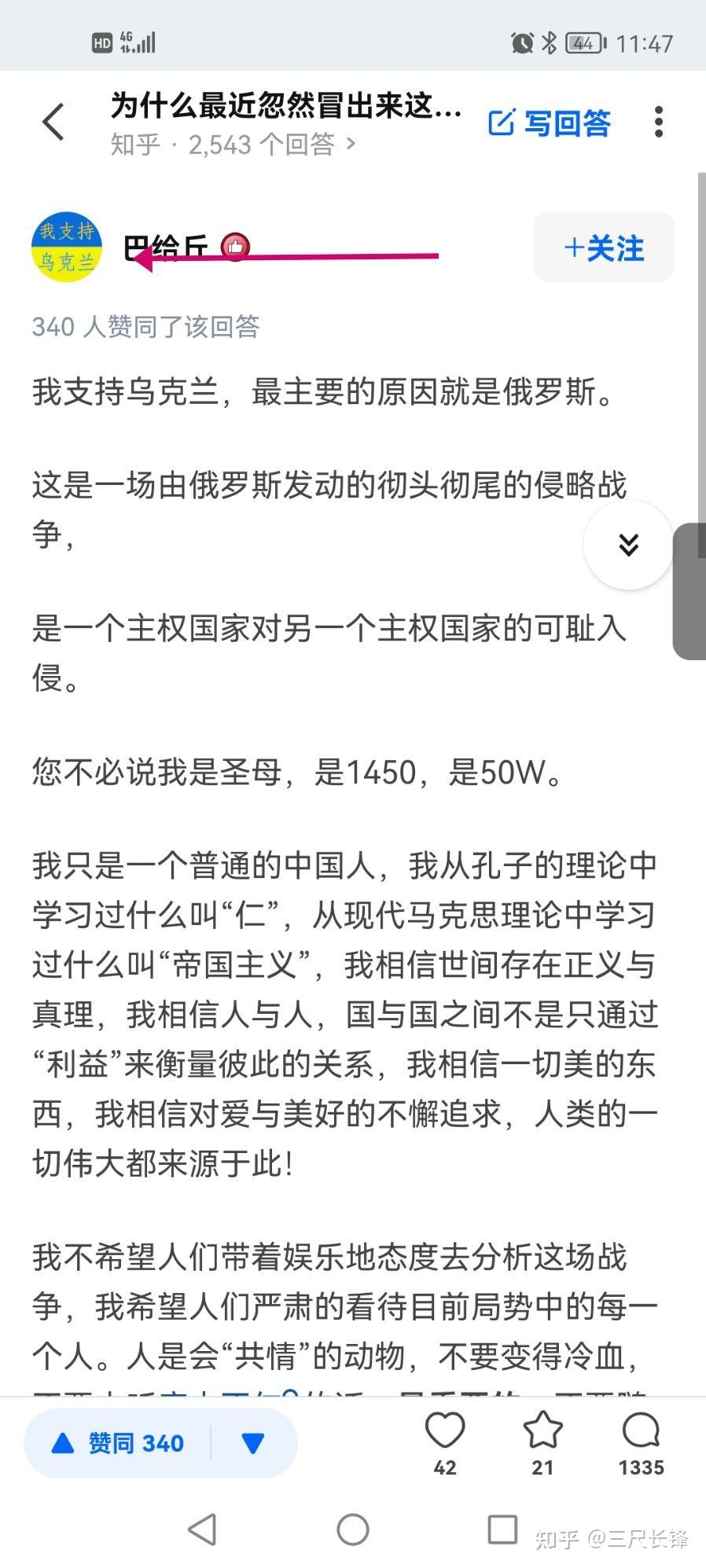This screenshot has width=706, height=1568.
Task: Open 巴给丘's profile avatar
Action: pyautogui.click(x=67, y=247)
